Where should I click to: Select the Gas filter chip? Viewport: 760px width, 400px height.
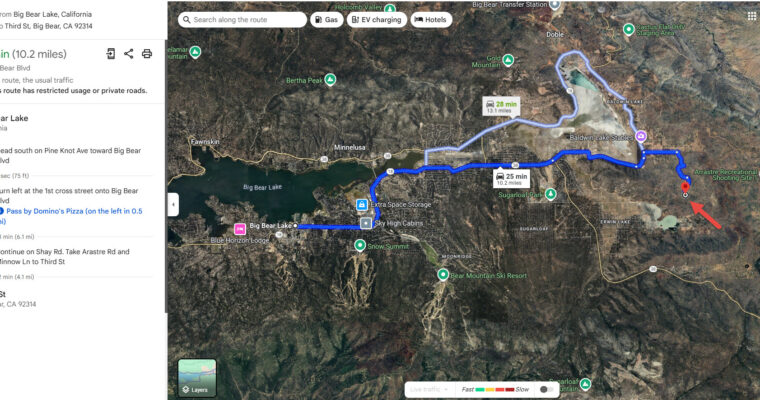(325, 19)
